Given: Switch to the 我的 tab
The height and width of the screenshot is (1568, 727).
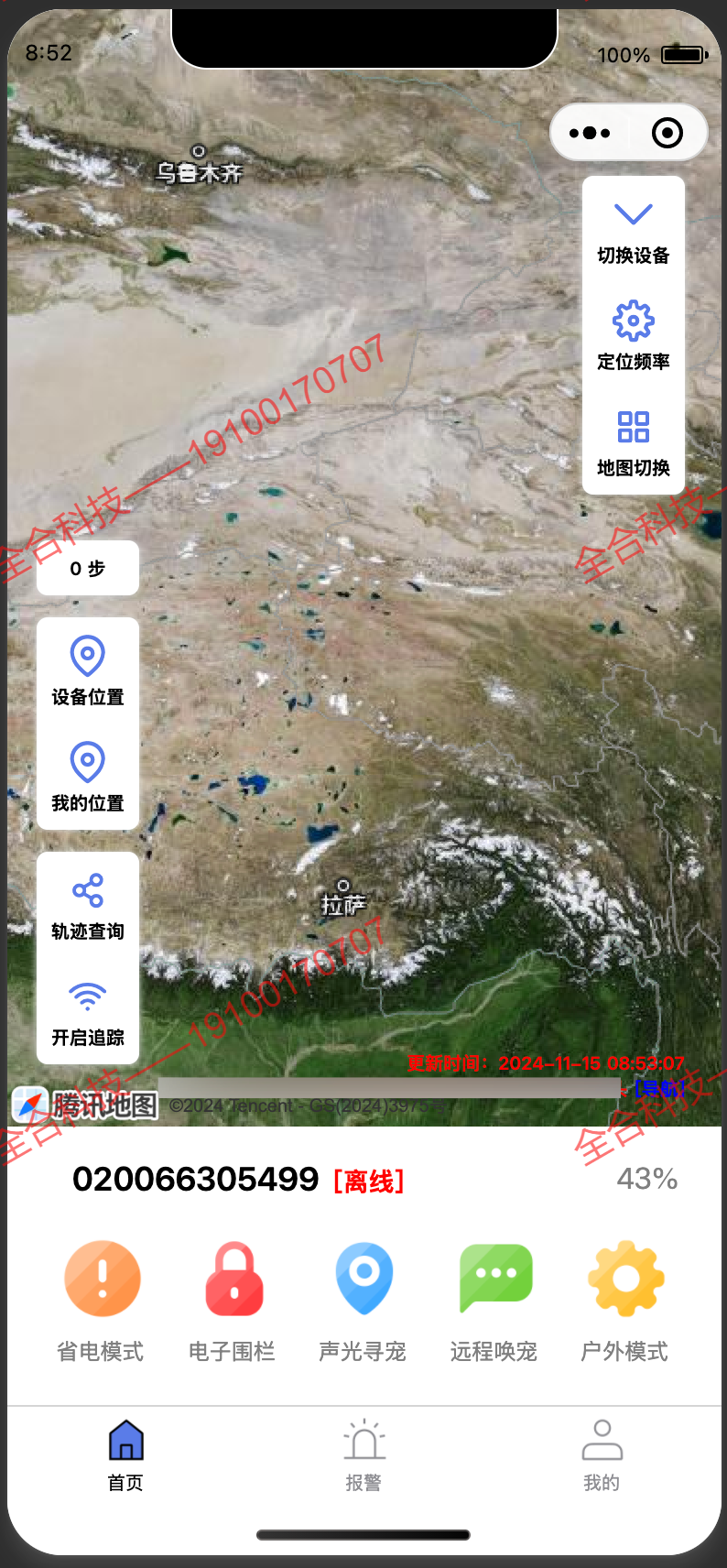Looking at the screenshot, I should pyautogui.click(x=602, y=1456).
